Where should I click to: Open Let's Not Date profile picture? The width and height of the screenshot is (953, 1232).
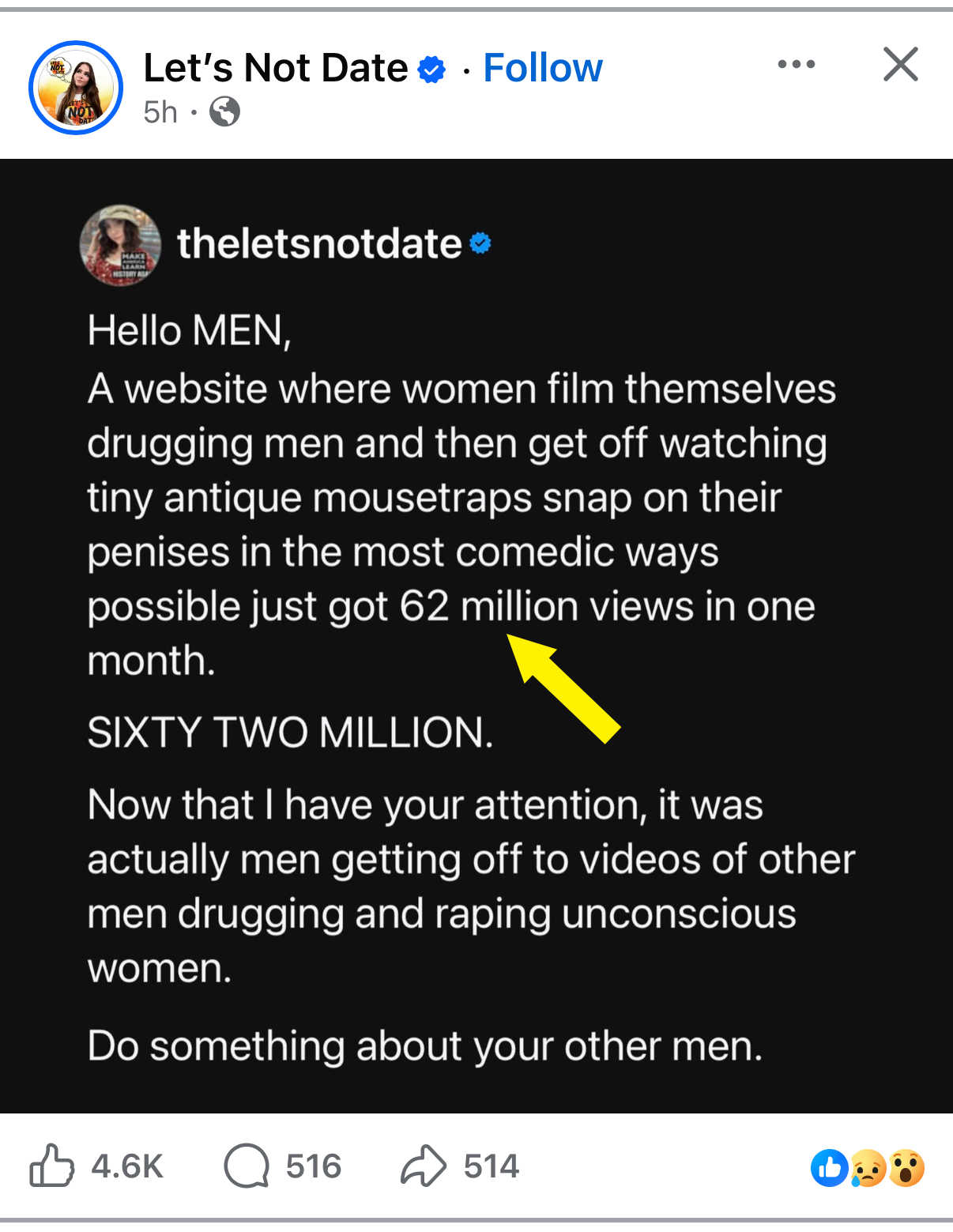pyautogui.click(x=76, y=88)
